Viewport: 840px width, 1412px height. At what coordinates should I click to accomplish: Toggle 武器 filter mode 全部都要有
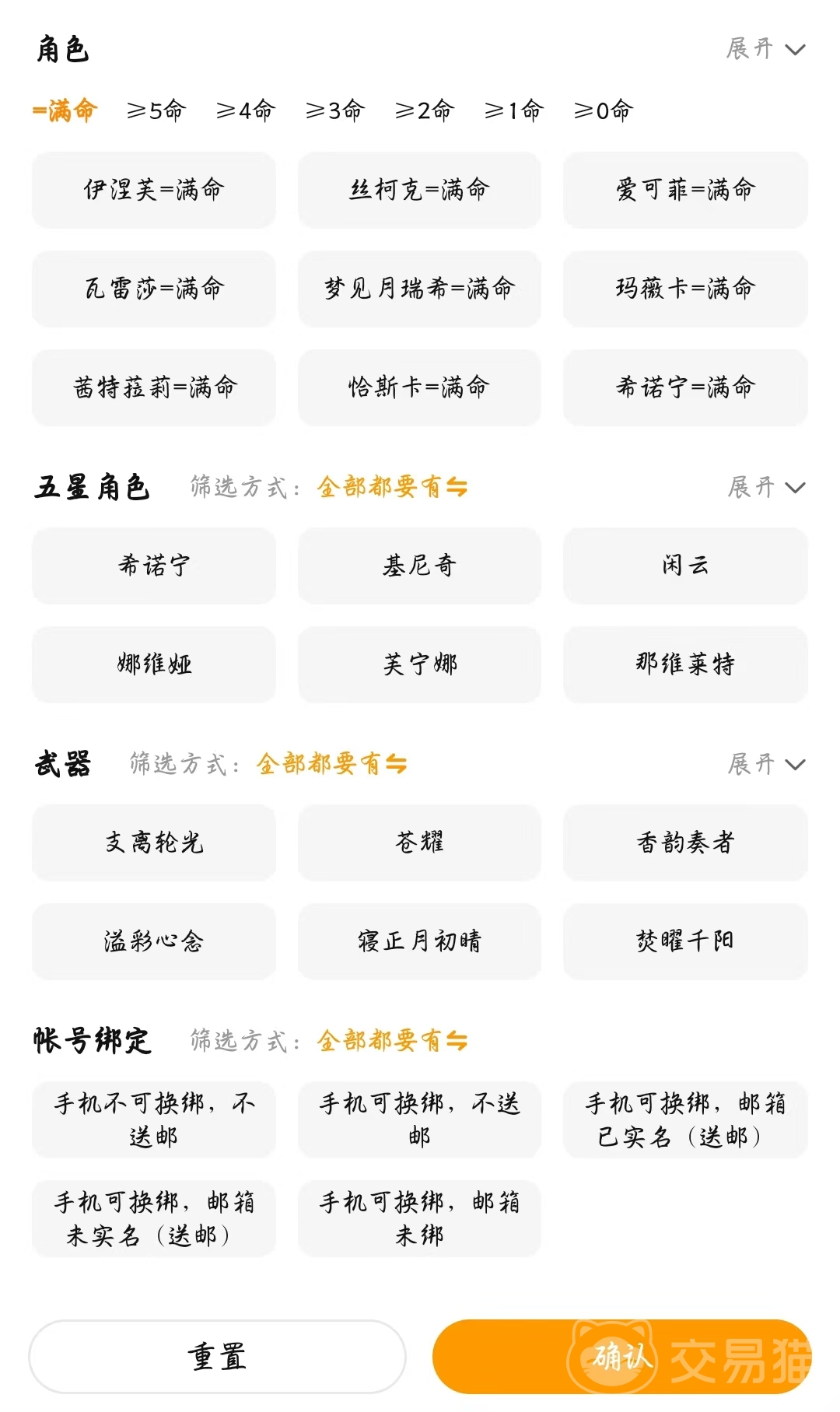pyautogui.click(x=331, y=764)
